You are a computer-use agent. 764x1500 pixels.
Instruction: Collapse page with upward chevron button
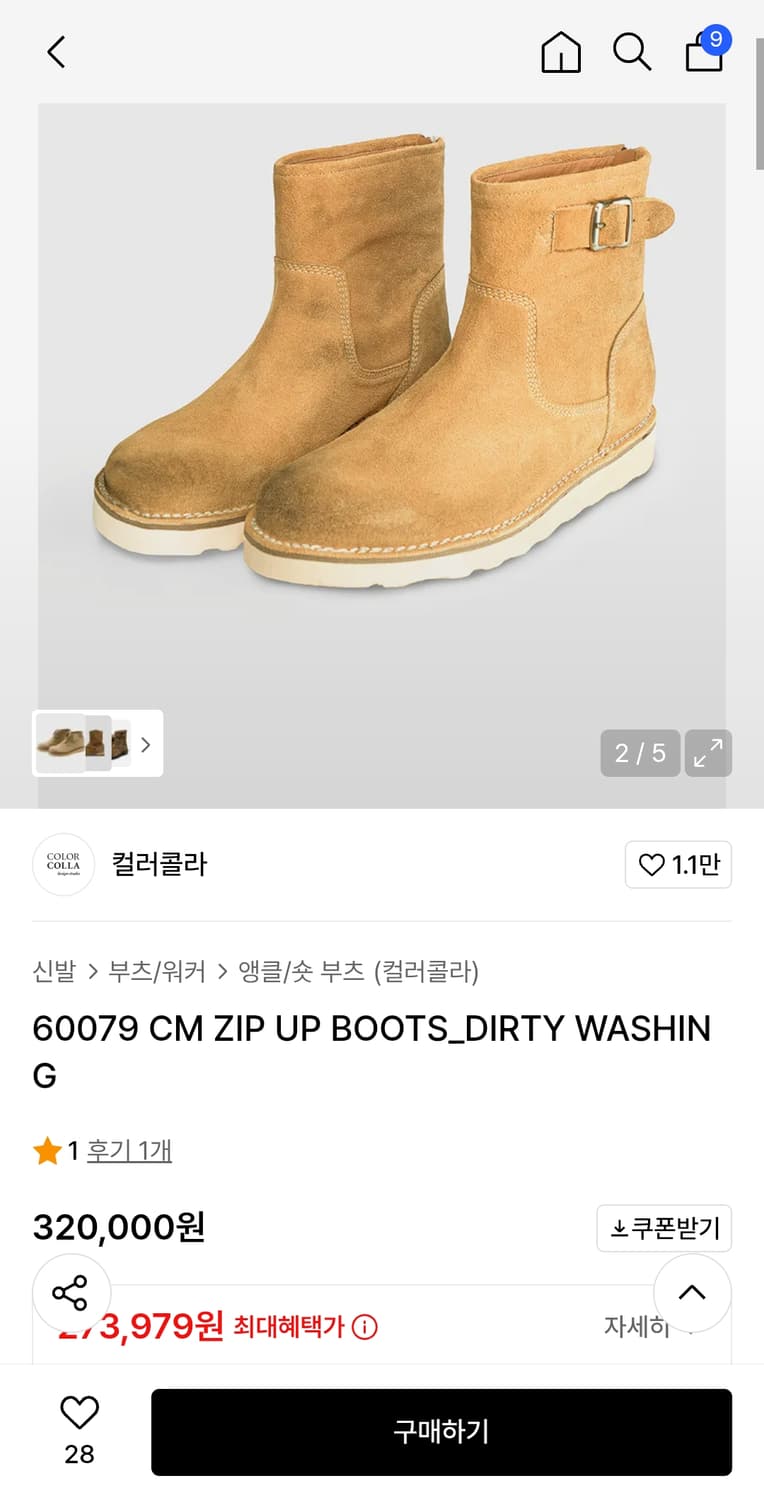coord(692,1294)
